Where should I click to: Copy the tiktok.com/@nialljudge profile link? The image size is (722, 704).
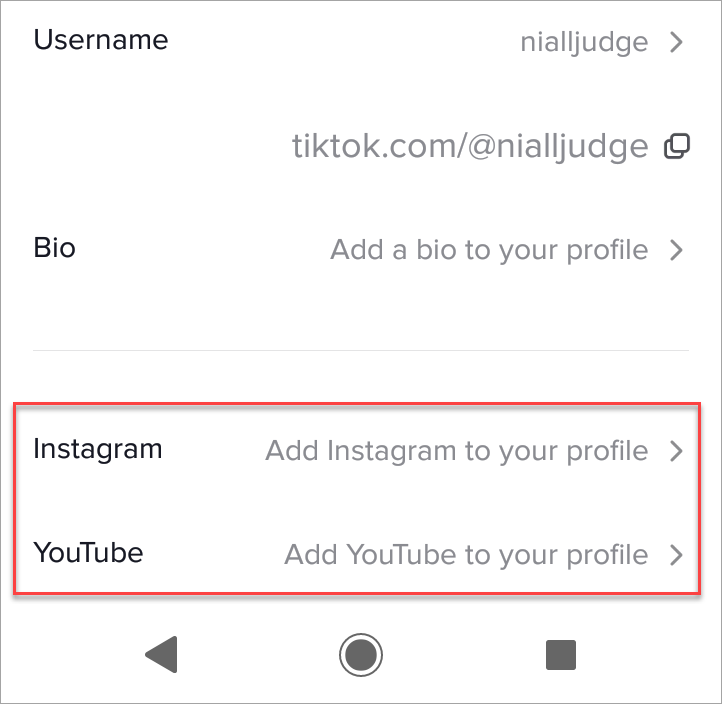677,147
